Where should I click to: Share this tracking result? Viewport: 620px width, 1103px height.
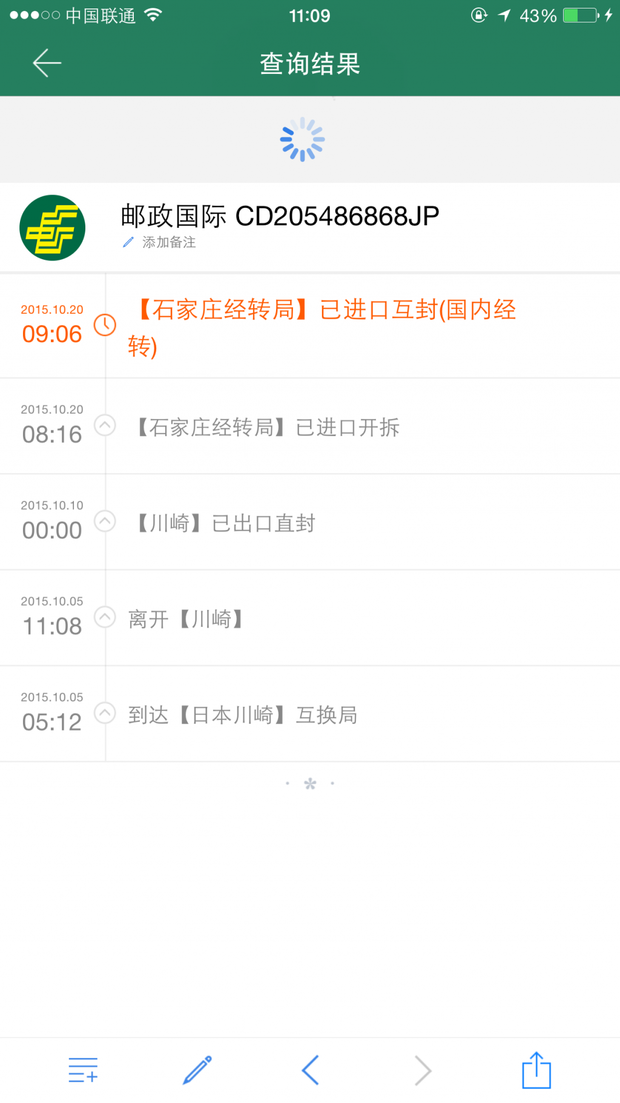536,1069
